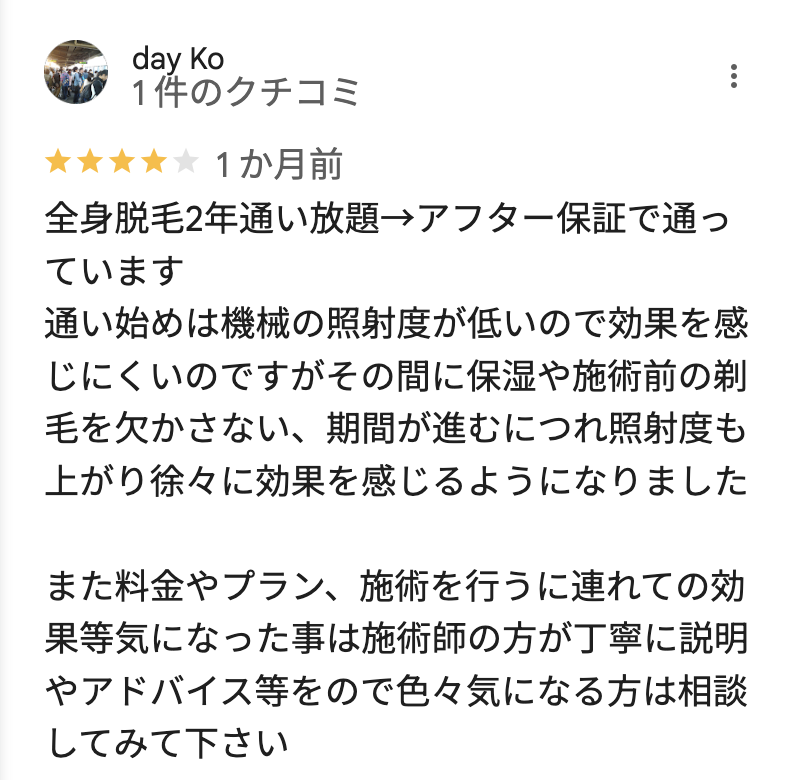This screenshot has width=796, height=780.
Task: Open day Ko's profile picture
Action: tap(77, 72)
